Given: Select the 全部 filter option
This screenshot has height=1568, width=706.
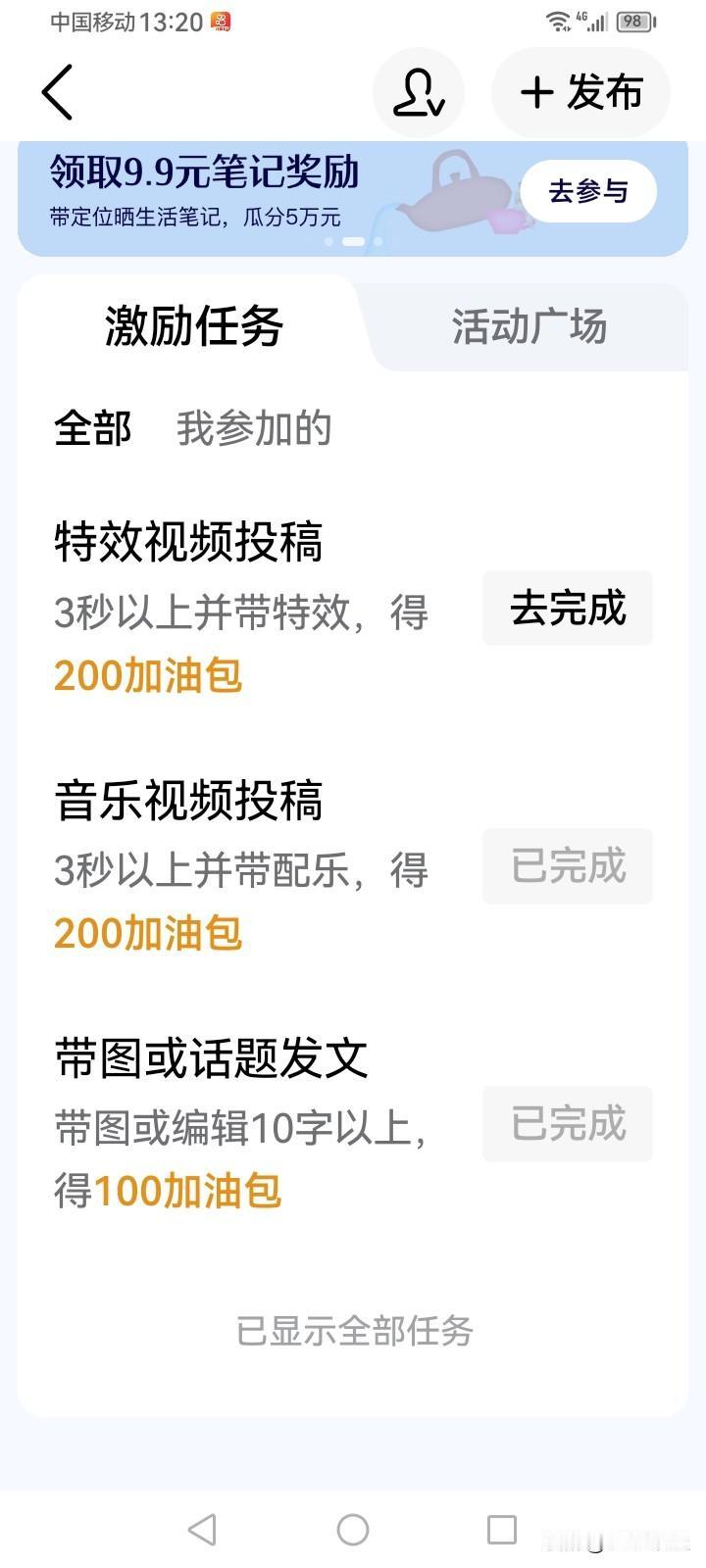Looking at the screenshot, I should (x=91, y=428).
